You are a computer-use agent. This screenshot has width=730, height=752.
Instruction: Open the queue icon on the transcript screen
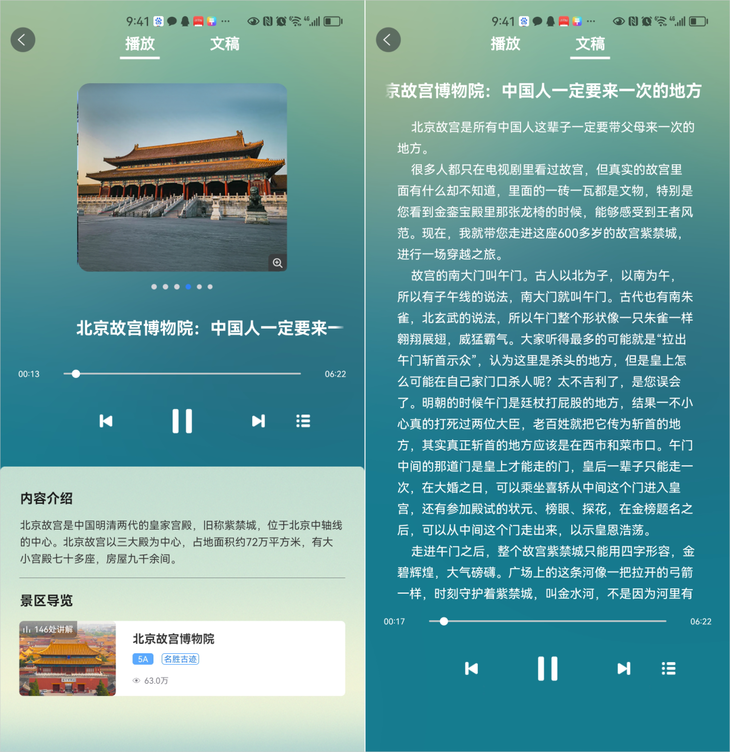click(x=668, y=668)
